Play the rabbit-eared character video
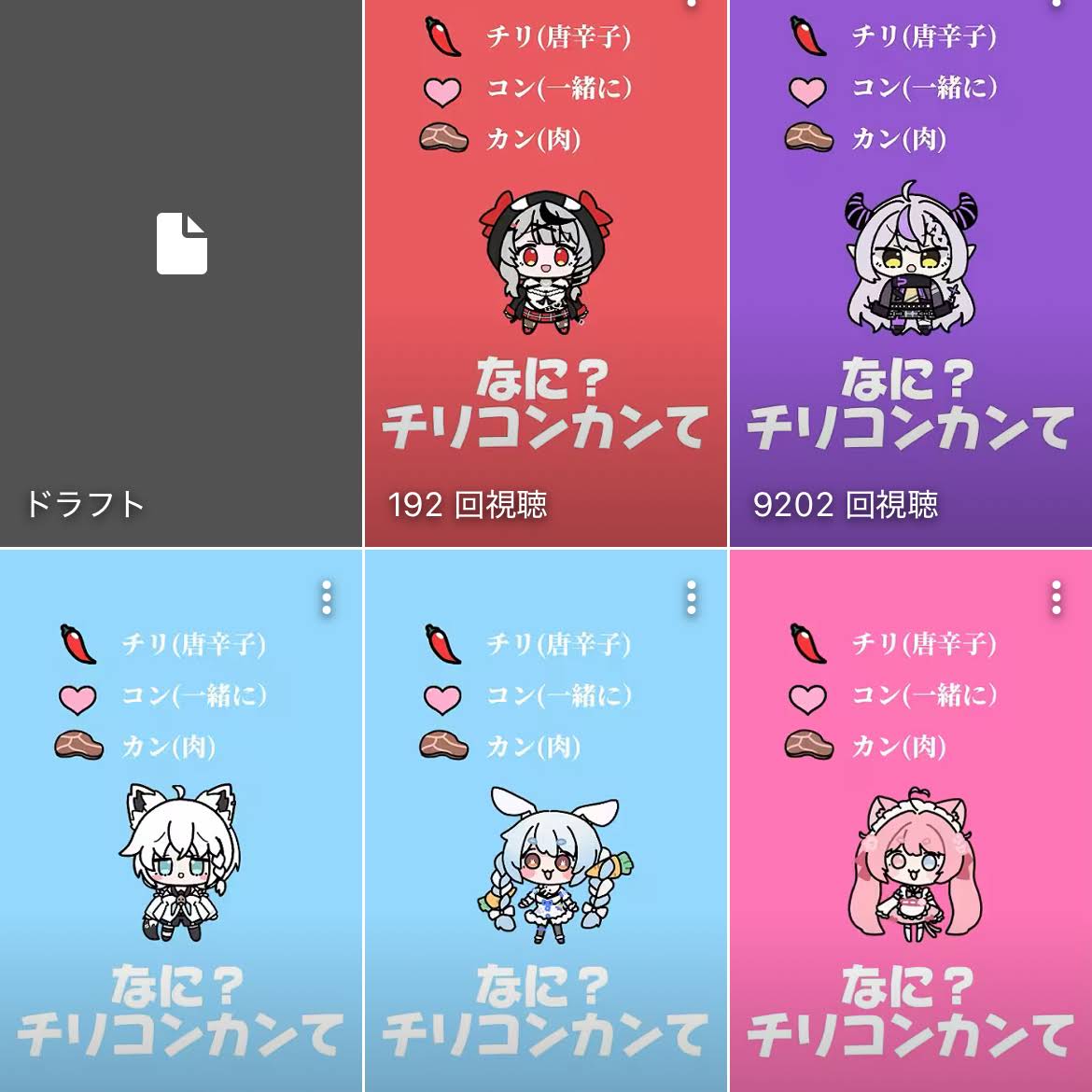Screen dimensions: 1092x1092 click(545, 820)
